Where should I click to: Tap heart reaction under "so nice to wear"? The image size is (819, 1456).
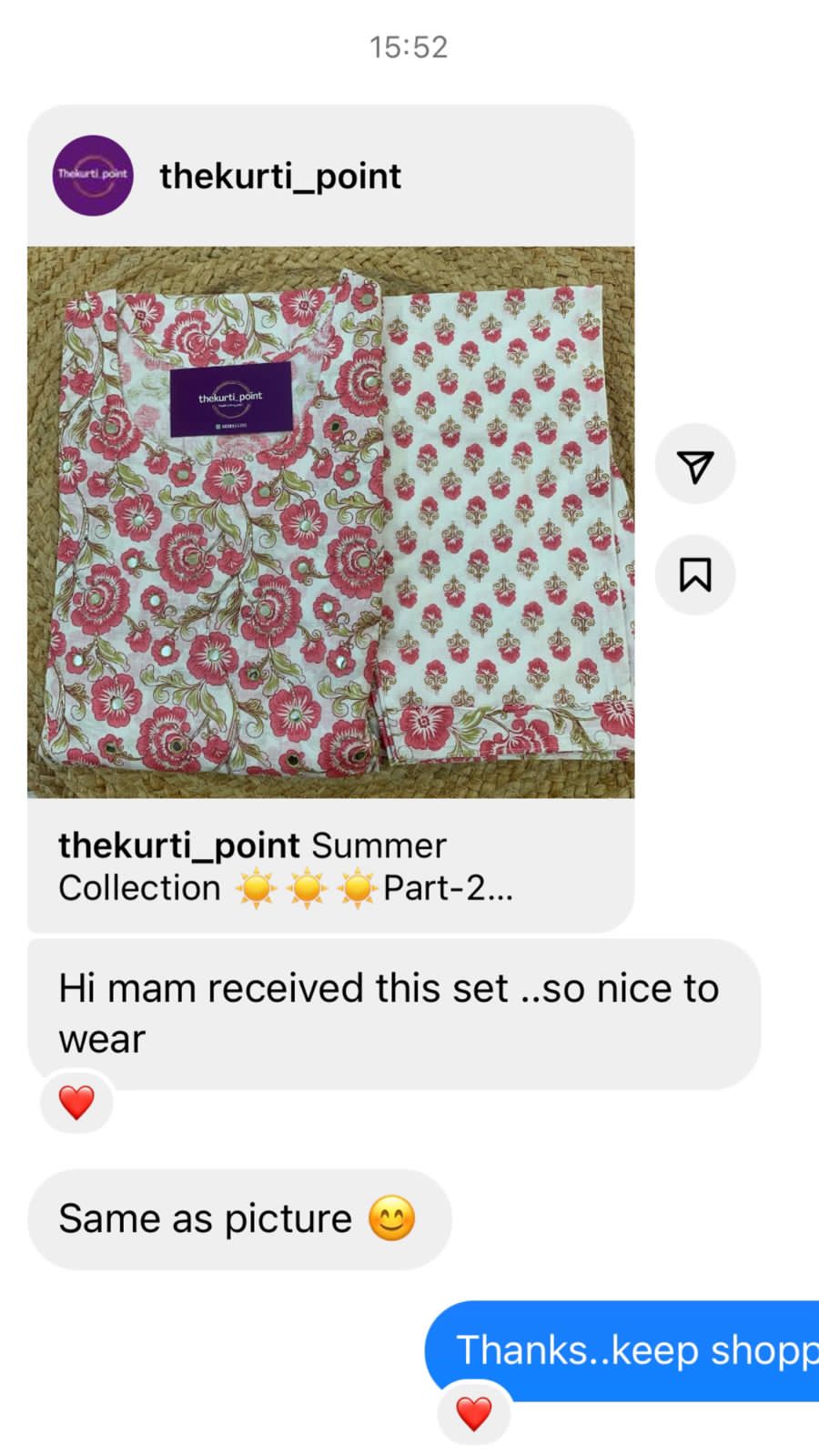(76, 1102)
